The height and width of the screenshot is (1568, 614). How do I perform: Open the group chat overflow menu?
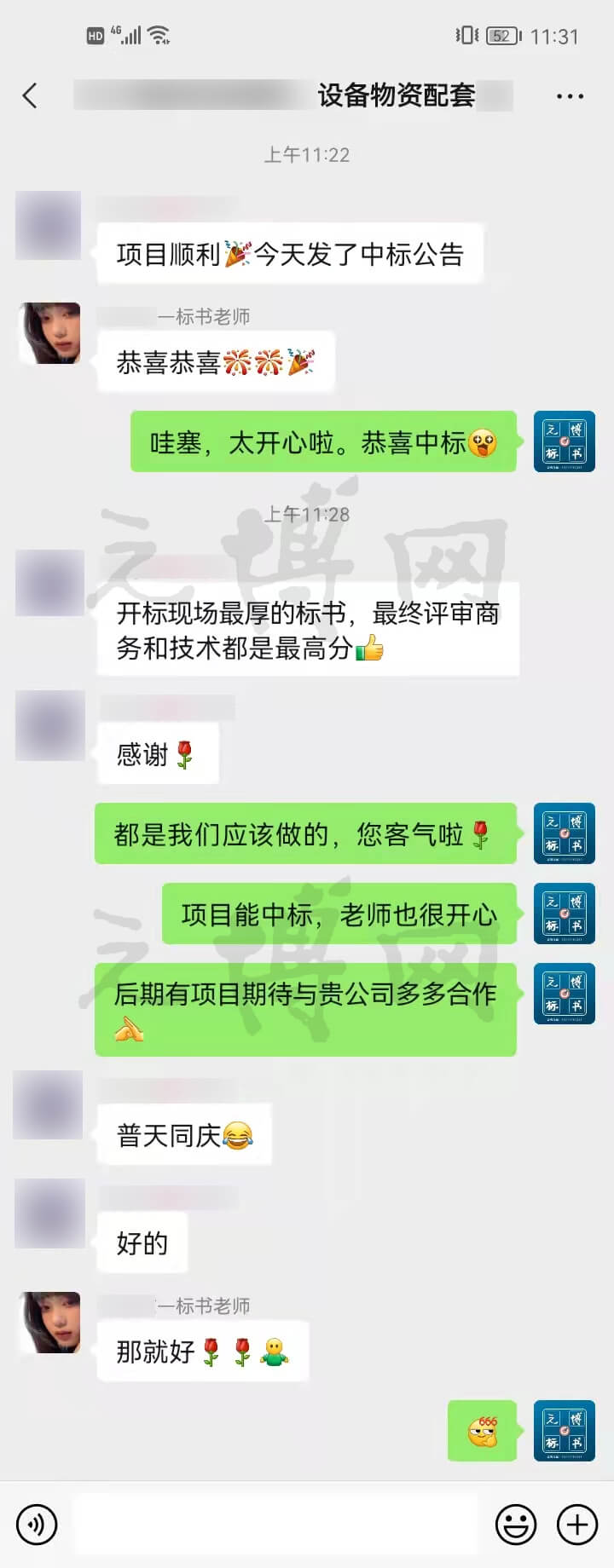click(570, 96)
